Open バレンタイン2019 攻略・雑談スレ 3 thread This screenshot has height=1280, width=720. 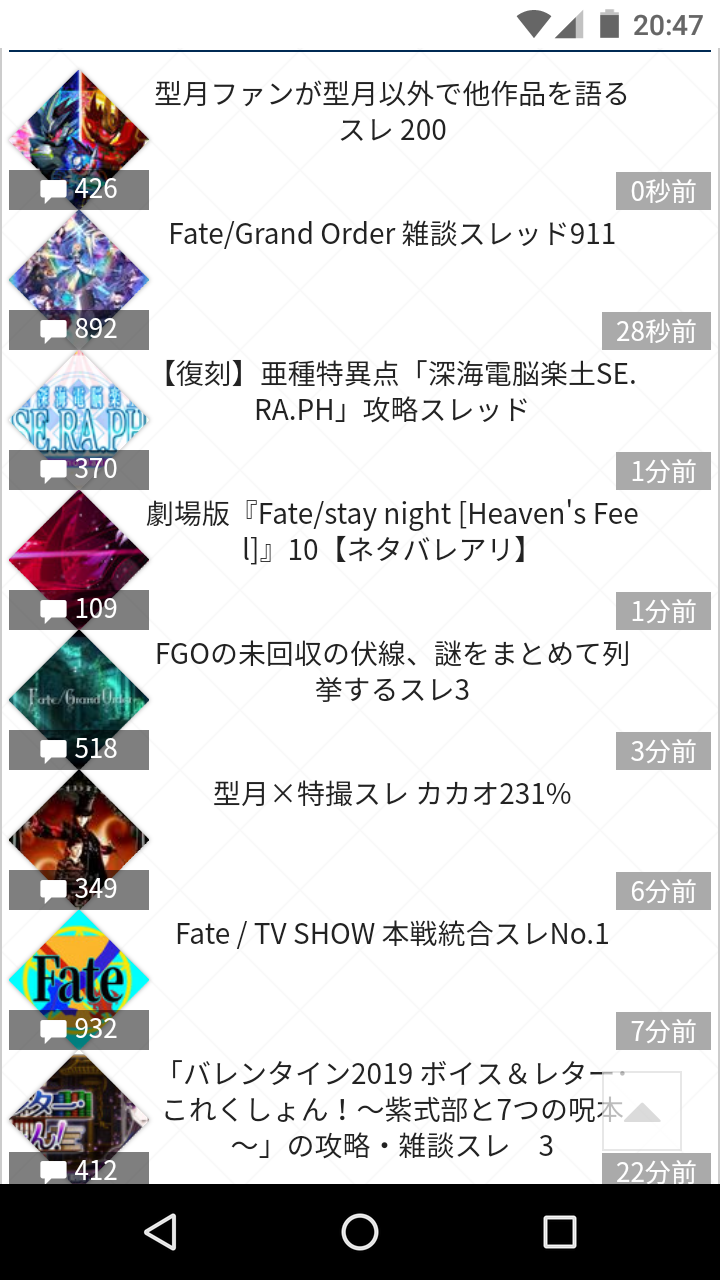coord(380,1110)
